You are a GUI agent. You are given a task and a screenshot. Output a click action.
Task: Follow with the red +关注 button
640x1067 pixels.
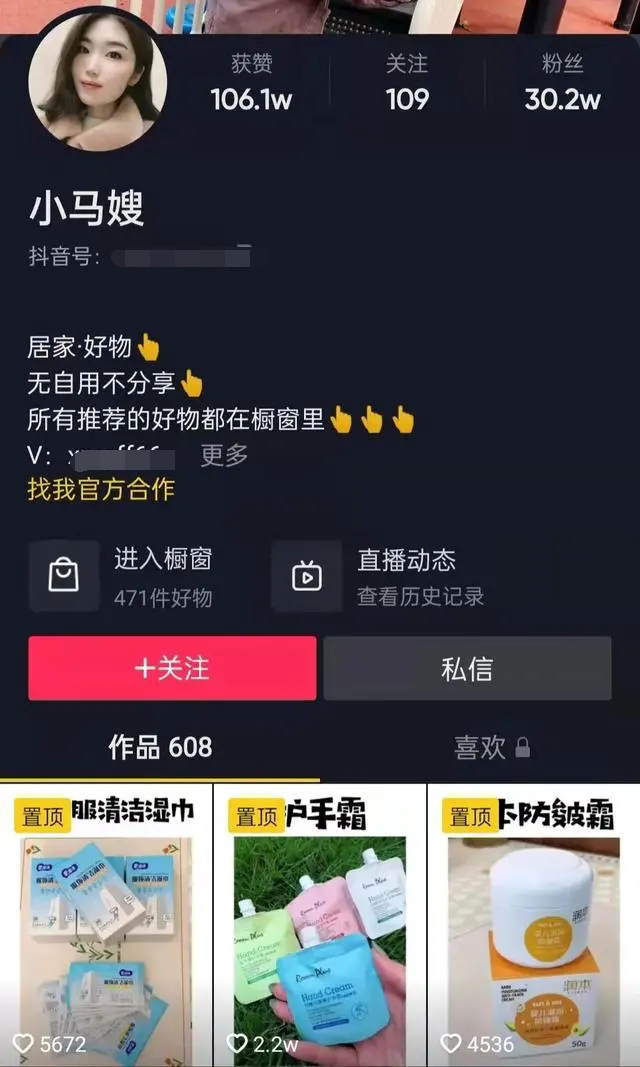coord(172,668)
